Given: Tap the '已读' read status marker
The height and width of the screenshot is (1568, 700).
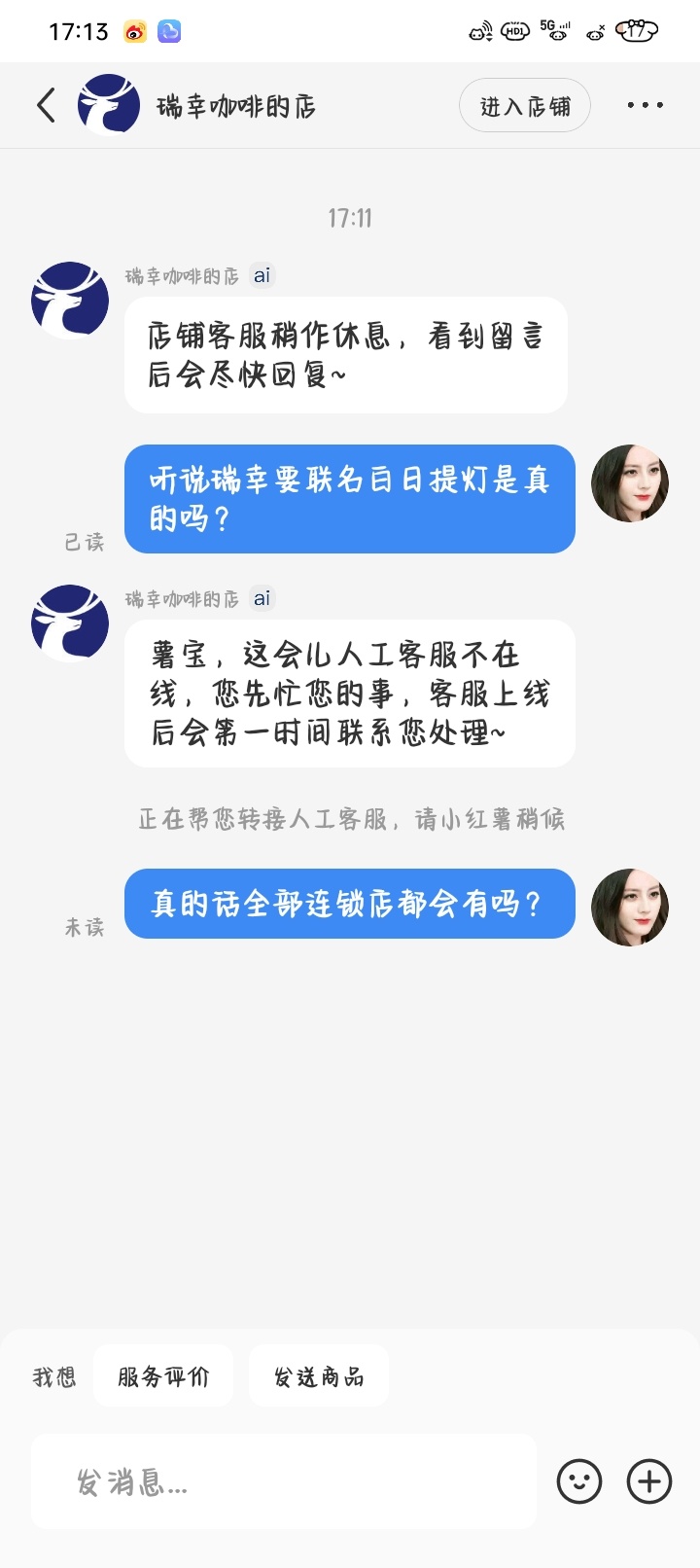Looking at the screenshot, I should tap(83, 544).
